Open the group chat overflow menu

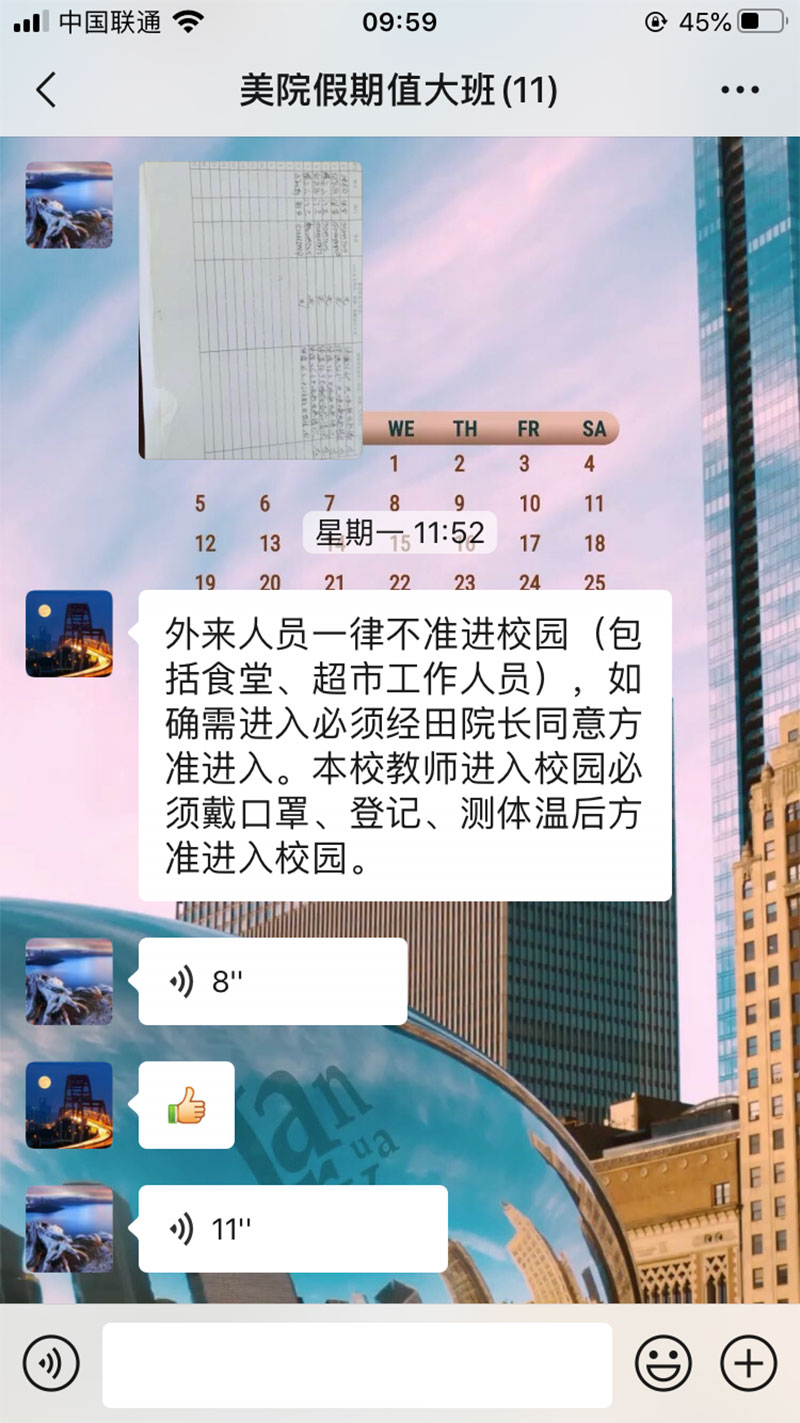(x=739, y=91)
